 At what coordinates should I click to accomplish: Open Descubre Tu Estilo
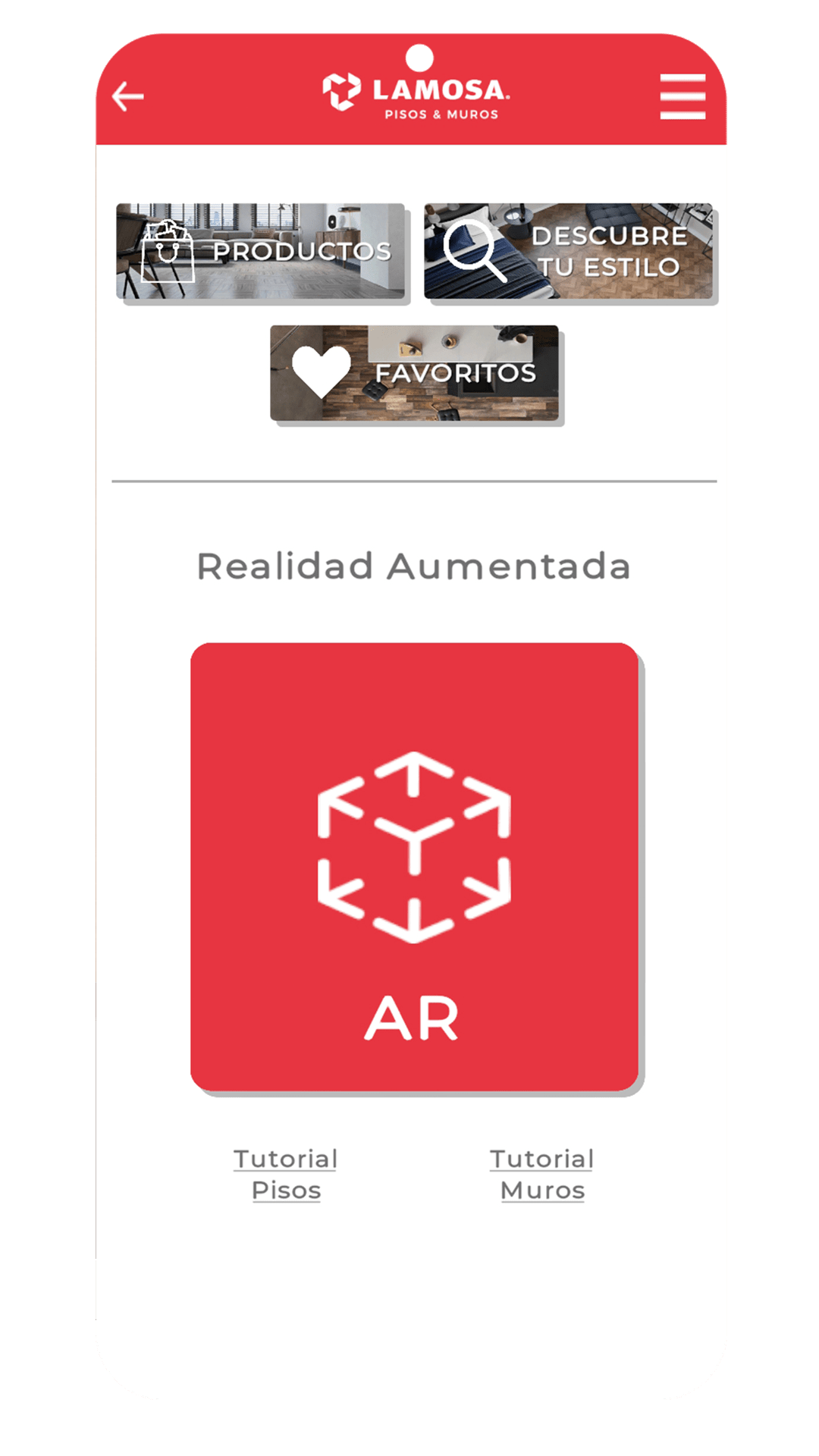click(x=568, y=251)
